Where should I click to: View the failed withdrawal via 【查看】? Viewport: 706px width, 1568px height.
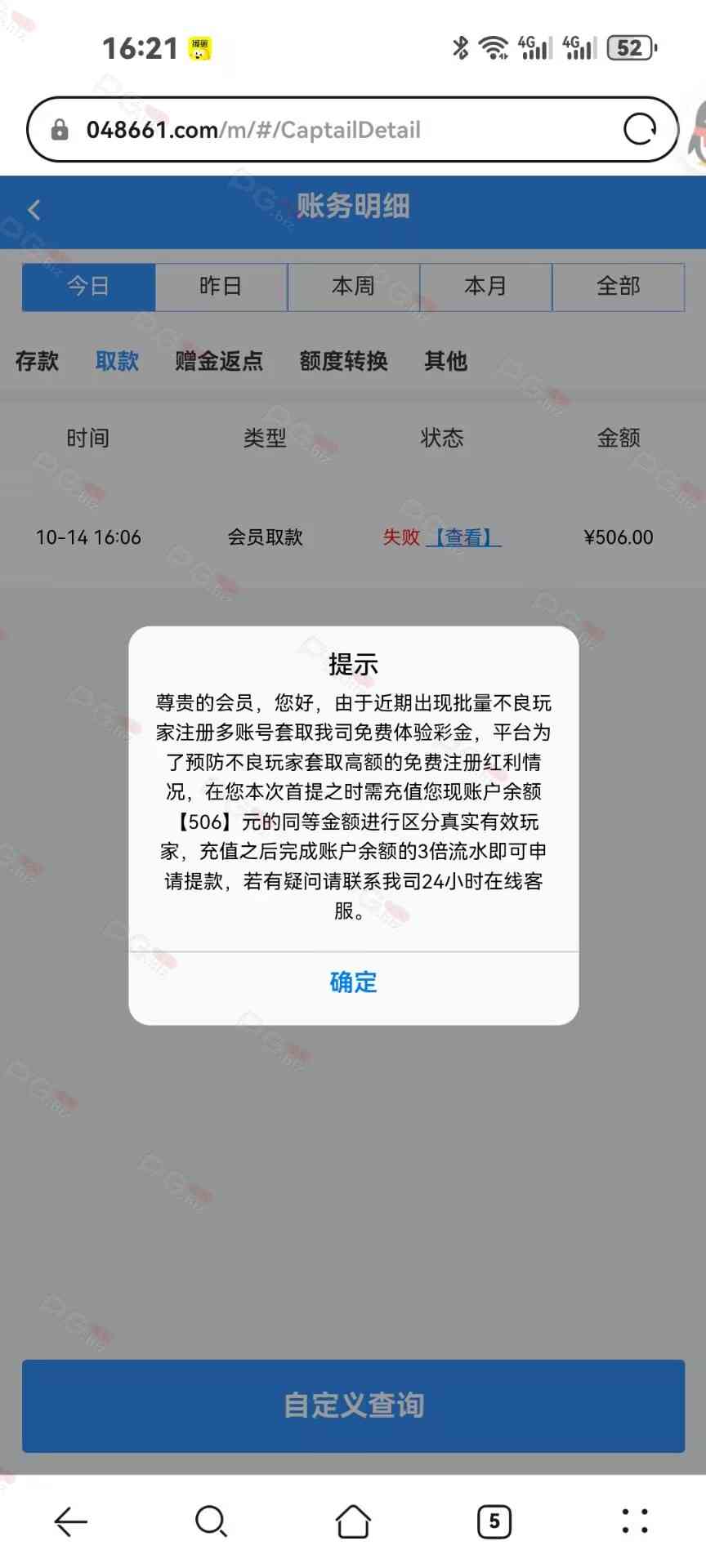(463, 537)
